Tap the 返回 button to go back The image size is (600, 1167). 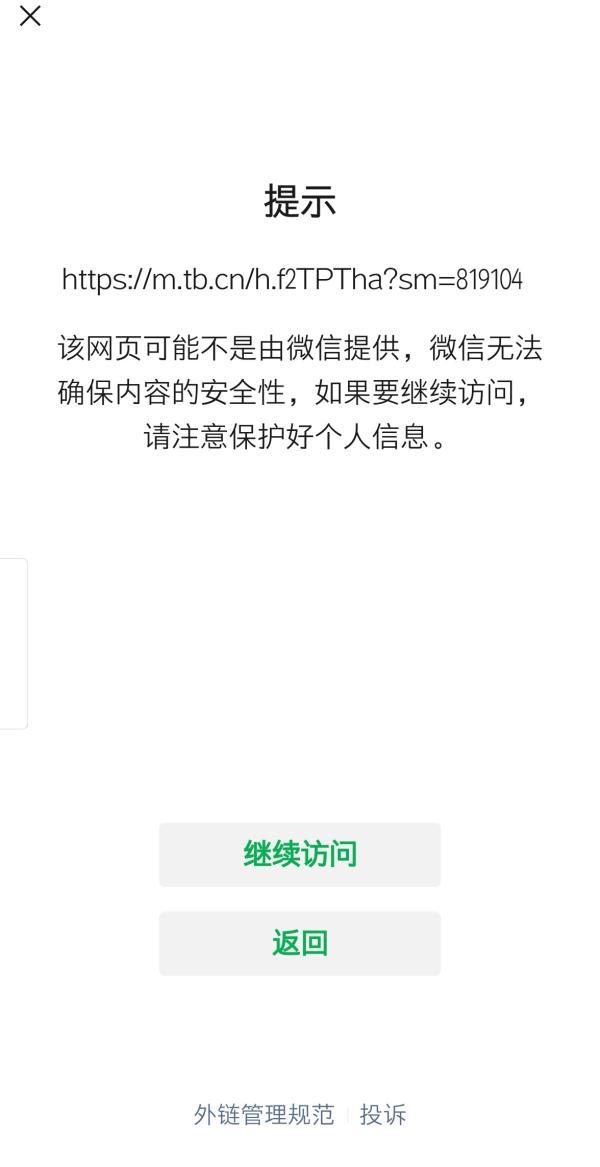(x=299, y=943)
